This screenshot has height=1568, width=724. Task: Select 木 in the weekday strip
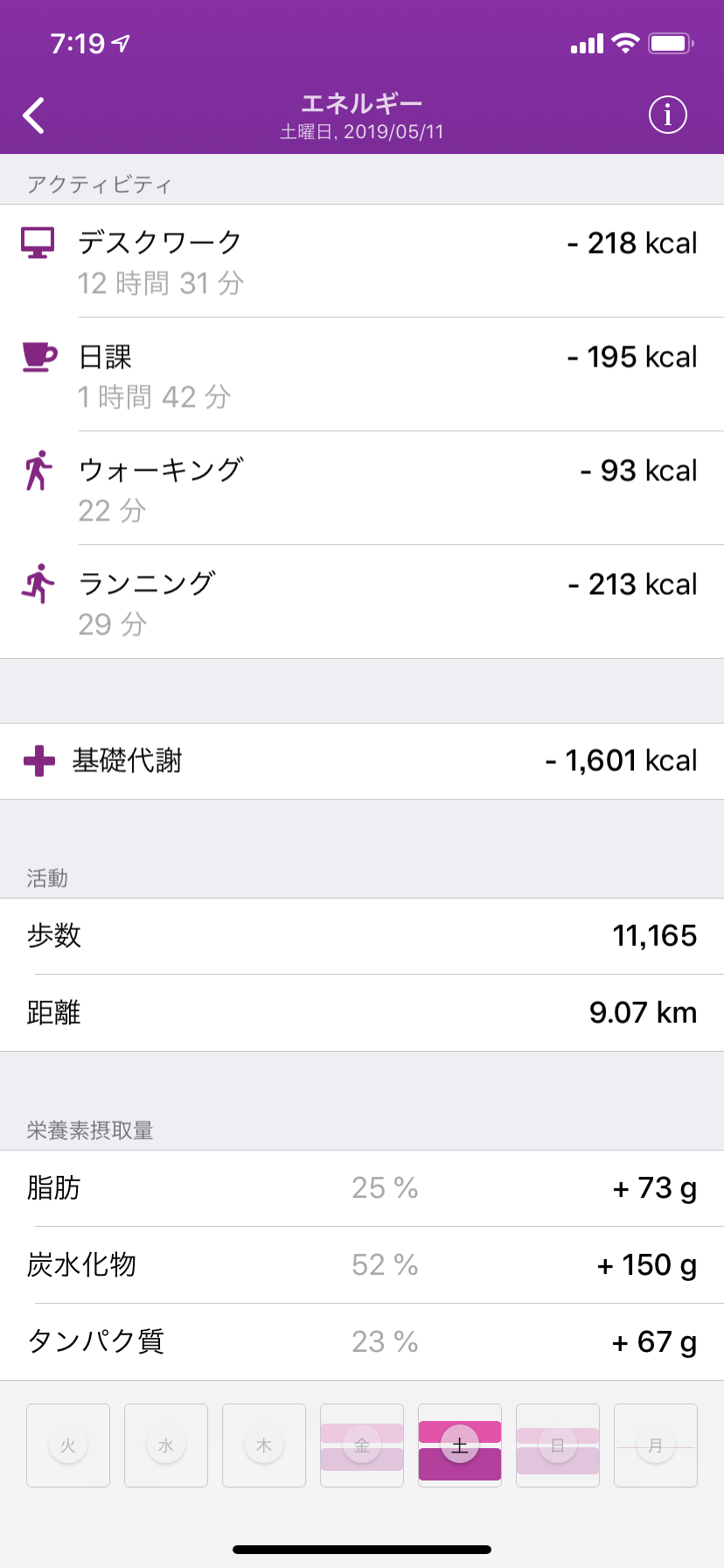(x=264, y=1445)
